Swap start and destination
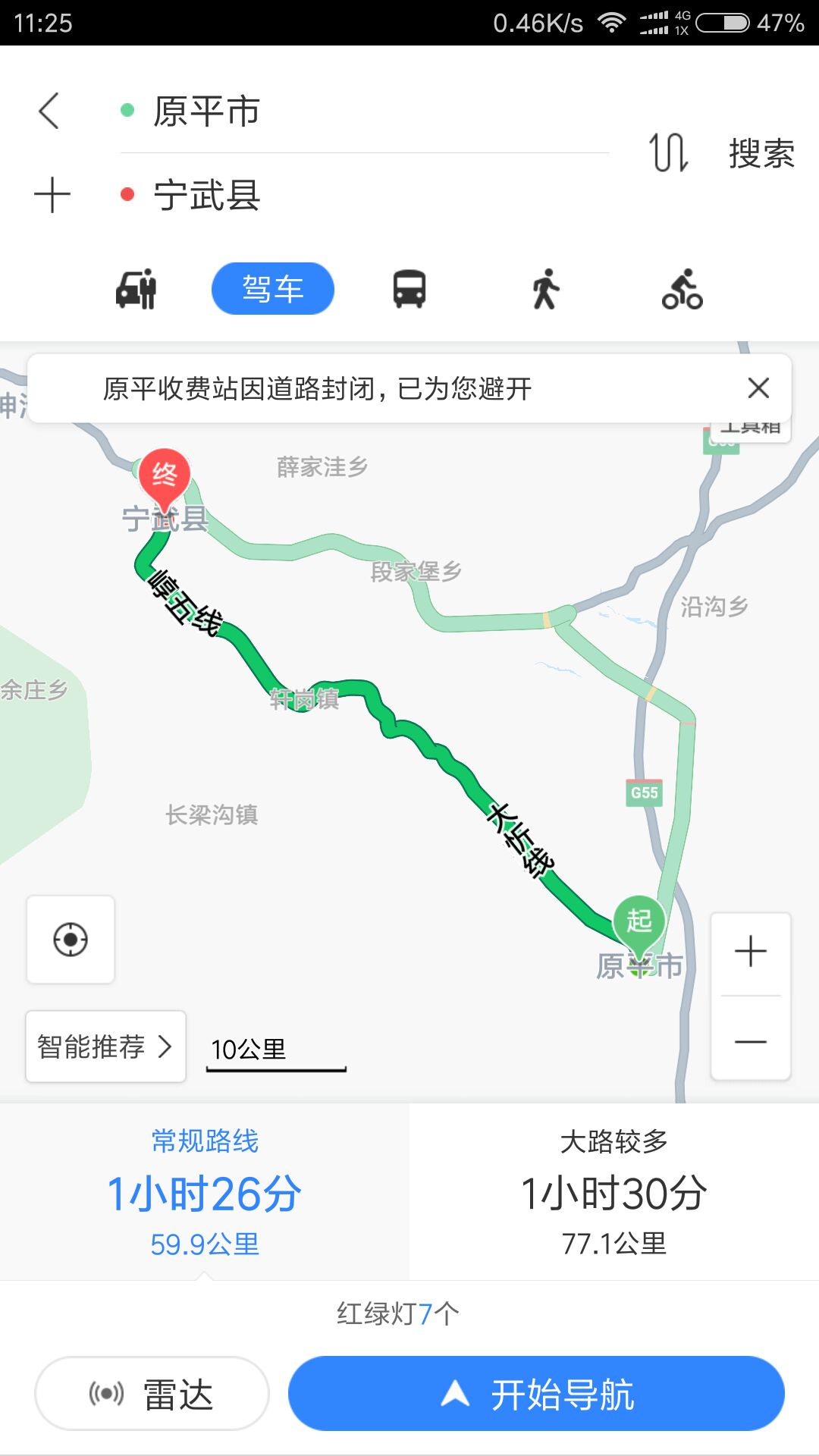This screenshot has width=819, height=1456. [669, 152]
